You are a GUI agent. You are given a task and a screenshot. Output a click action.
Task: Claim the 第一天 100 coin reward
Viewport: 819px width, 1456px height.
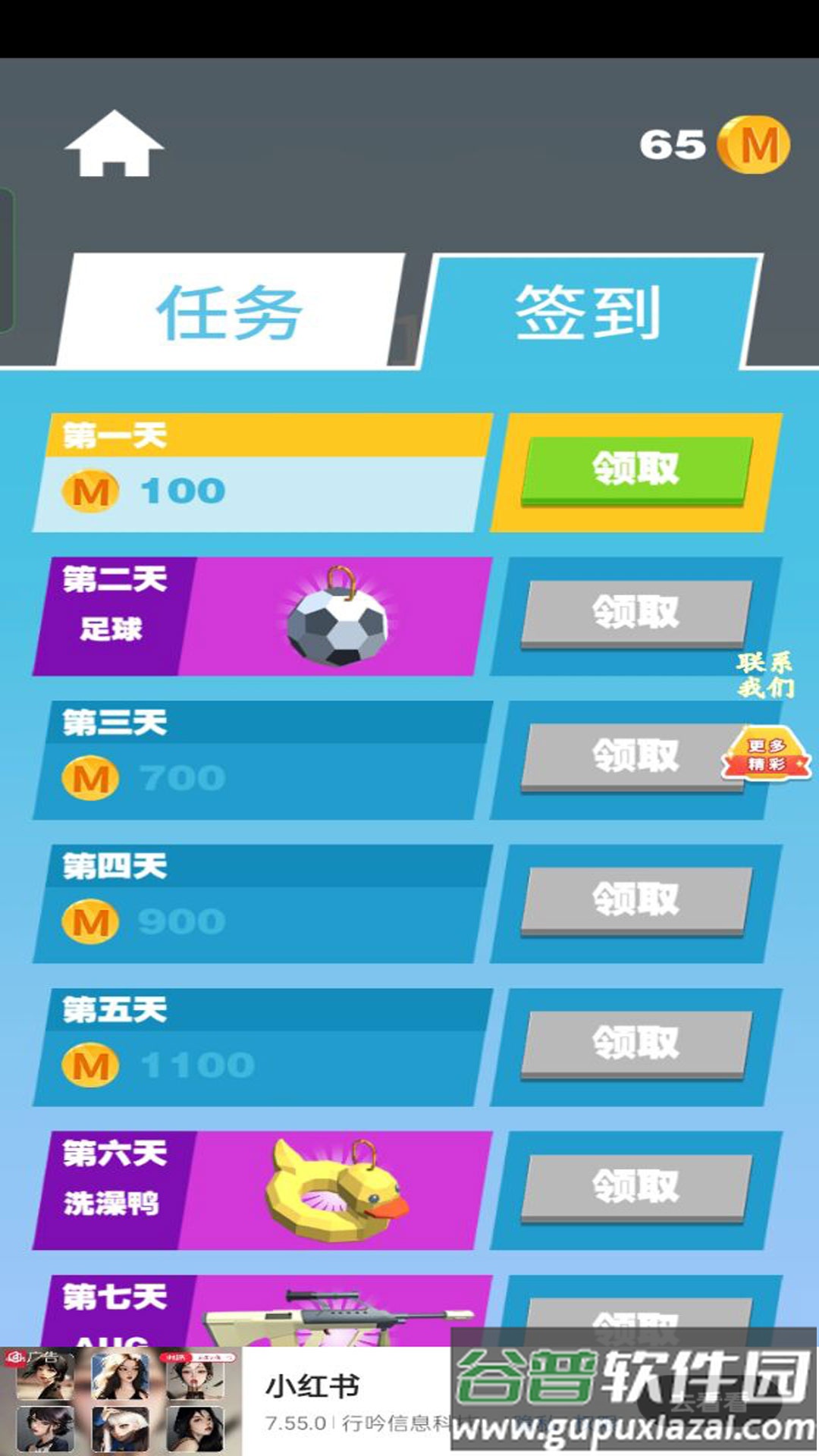click(x=635, y=469)
